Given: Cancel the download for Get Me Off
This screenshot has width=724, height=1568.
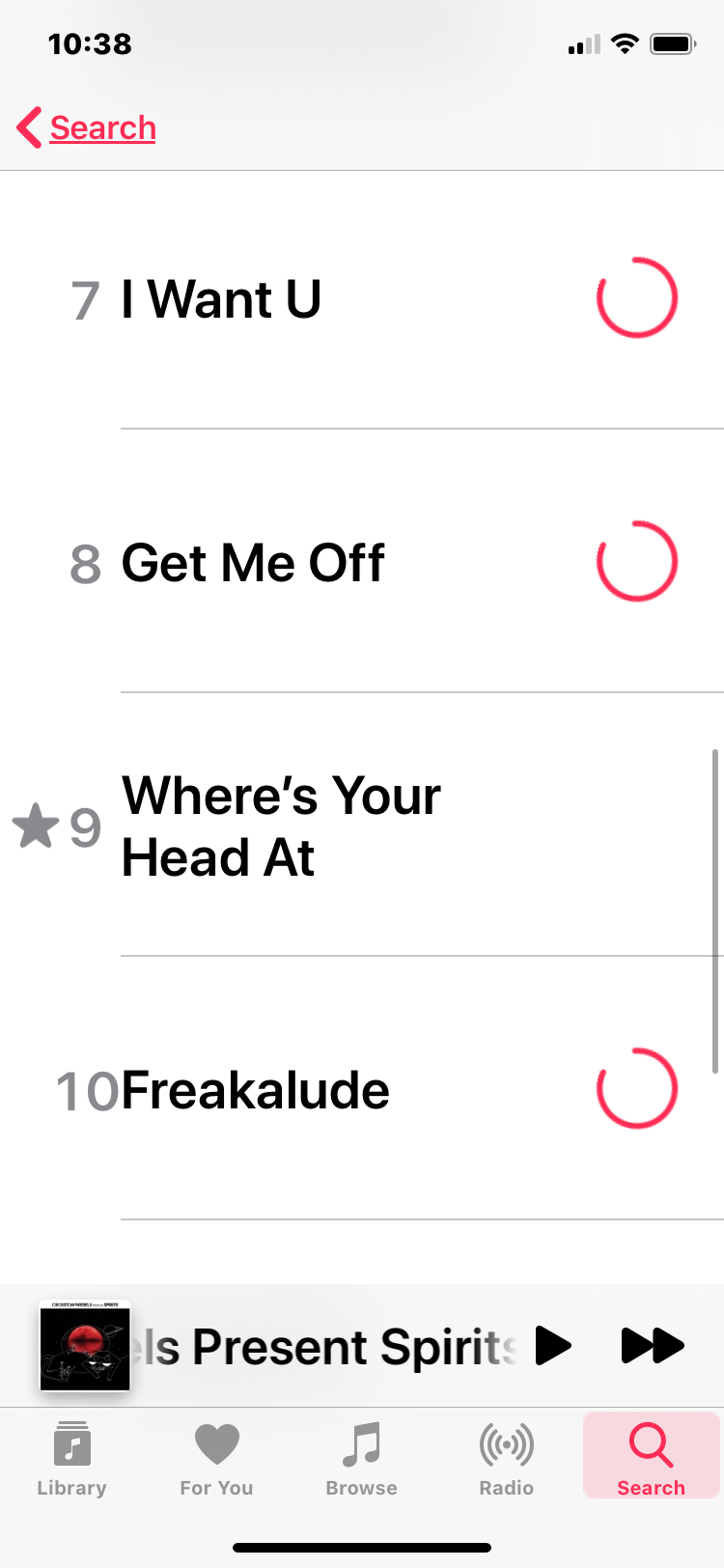Looking at the screenshot, I should tap(637, 562).
